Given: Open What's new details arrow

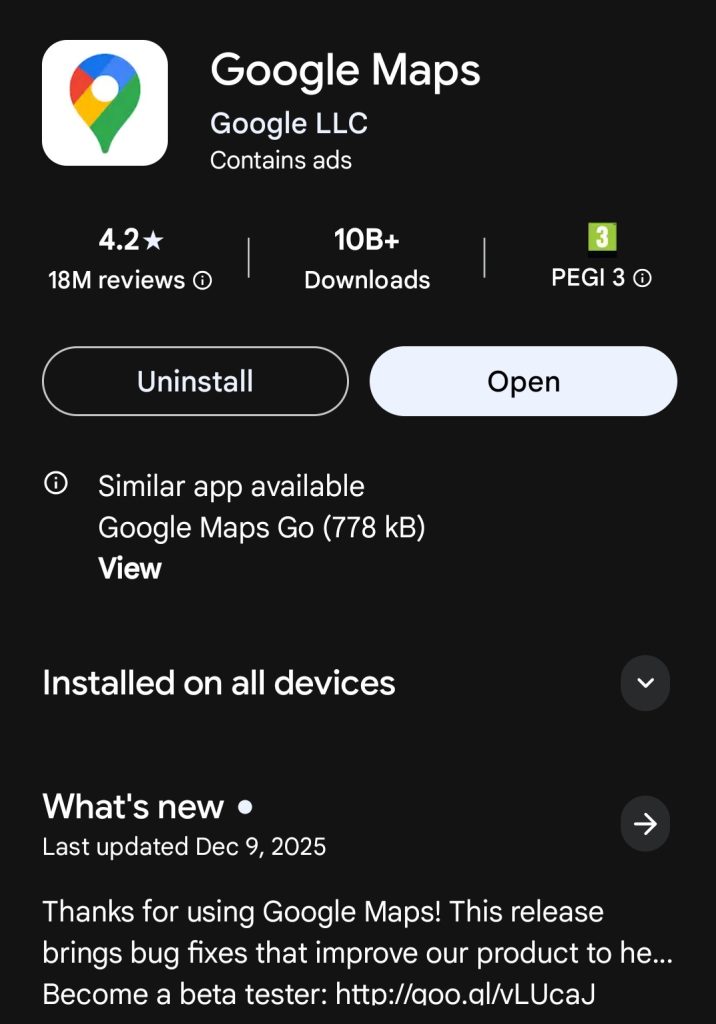Looking at the screenshot, I should point(645,824).
